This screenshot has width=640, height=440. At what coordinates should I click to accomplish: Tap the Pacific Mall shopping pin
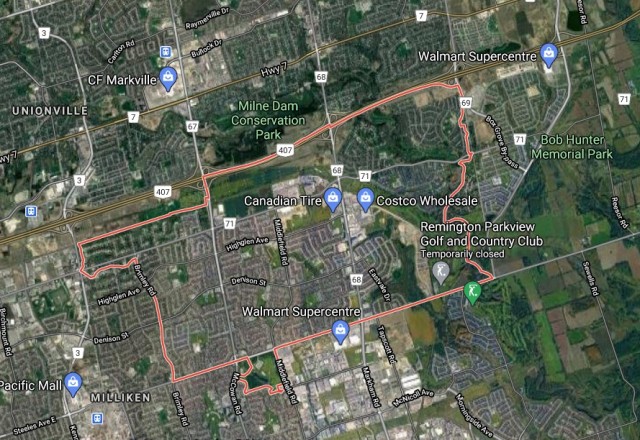73,386
